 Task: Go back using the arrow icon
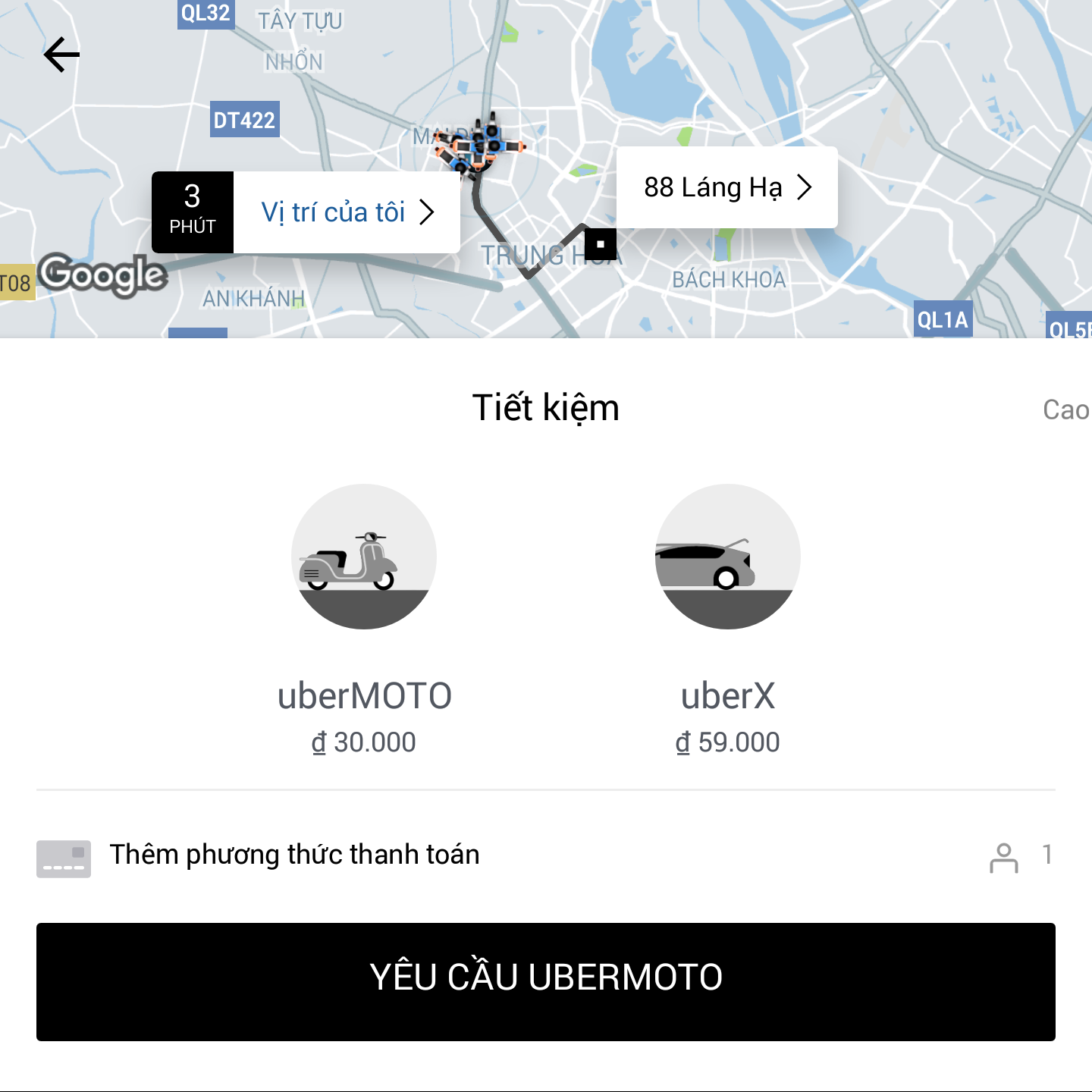pos(61,55)
